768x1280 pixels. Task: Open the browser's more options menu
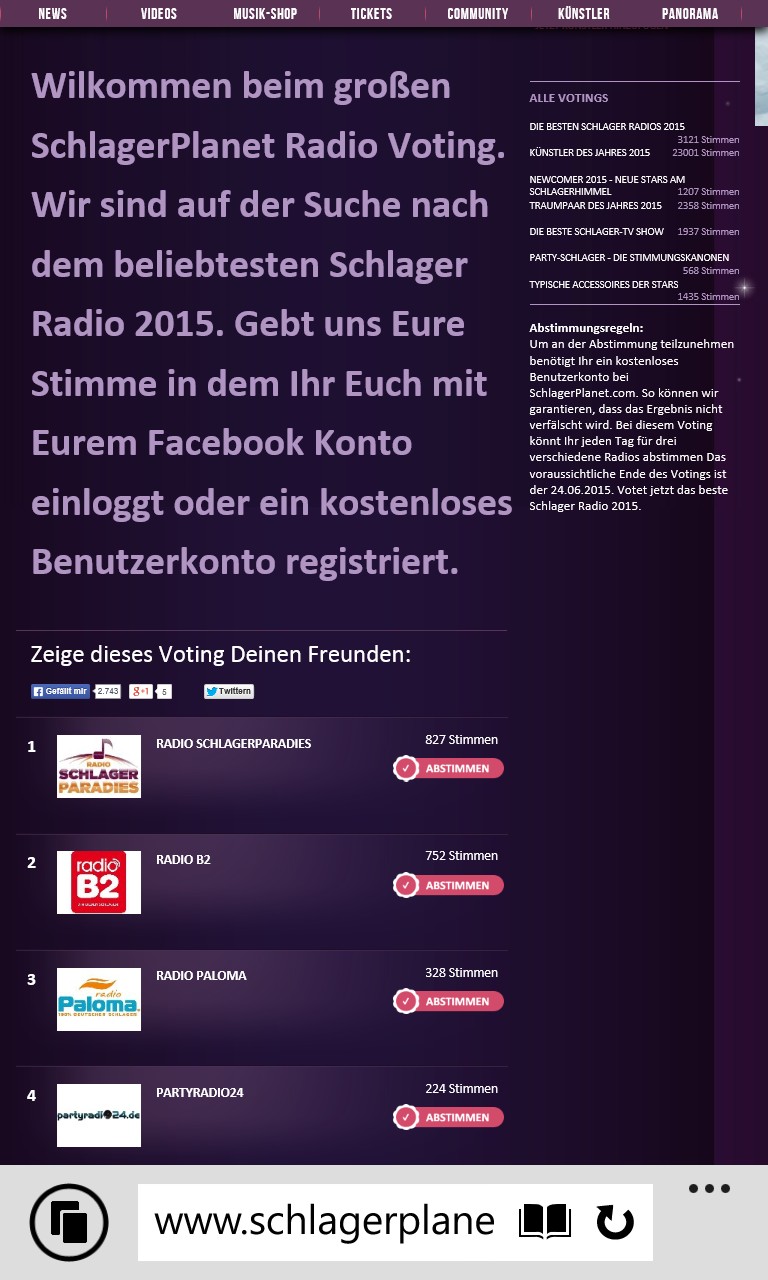709,1189
